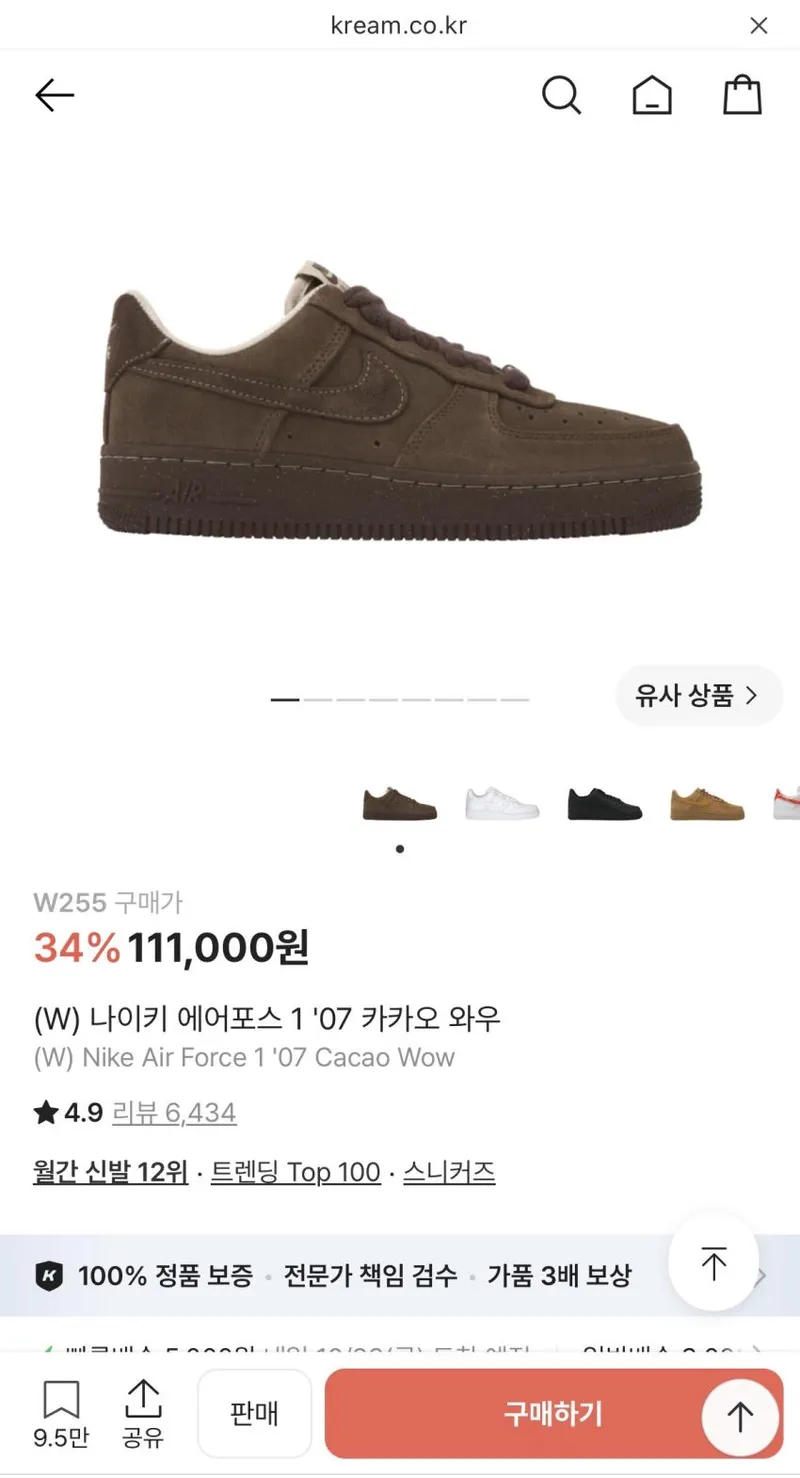Open the shopping bag icon

point(742,96)
